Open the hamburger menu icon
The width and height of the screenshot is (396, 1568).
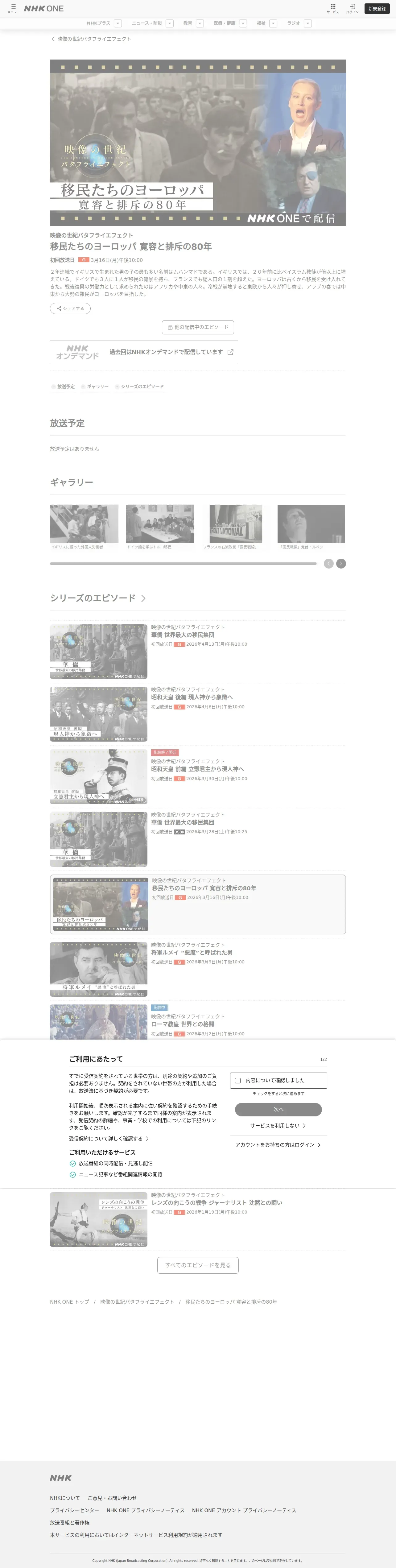(x=13, y=8)
